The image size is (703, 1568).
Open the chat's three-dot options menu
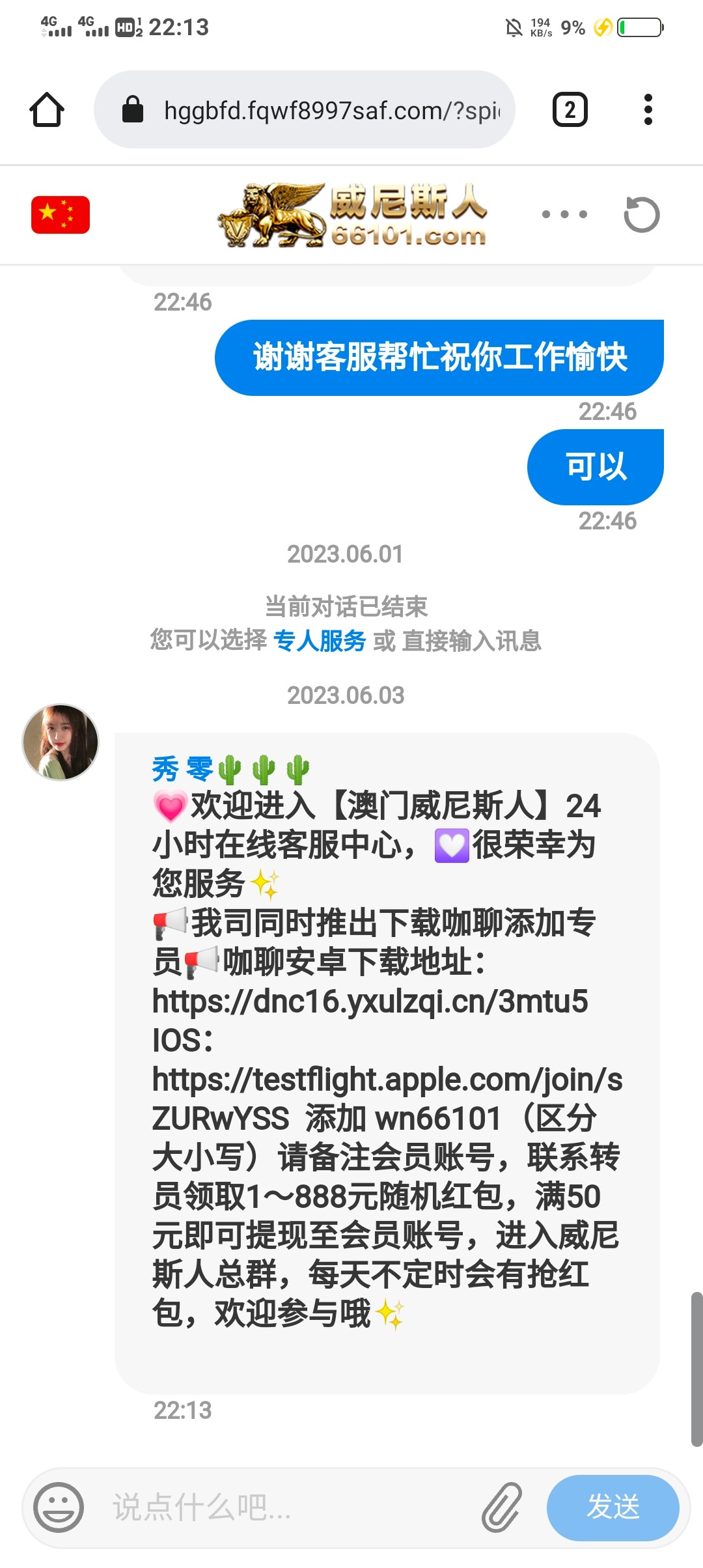564,214
